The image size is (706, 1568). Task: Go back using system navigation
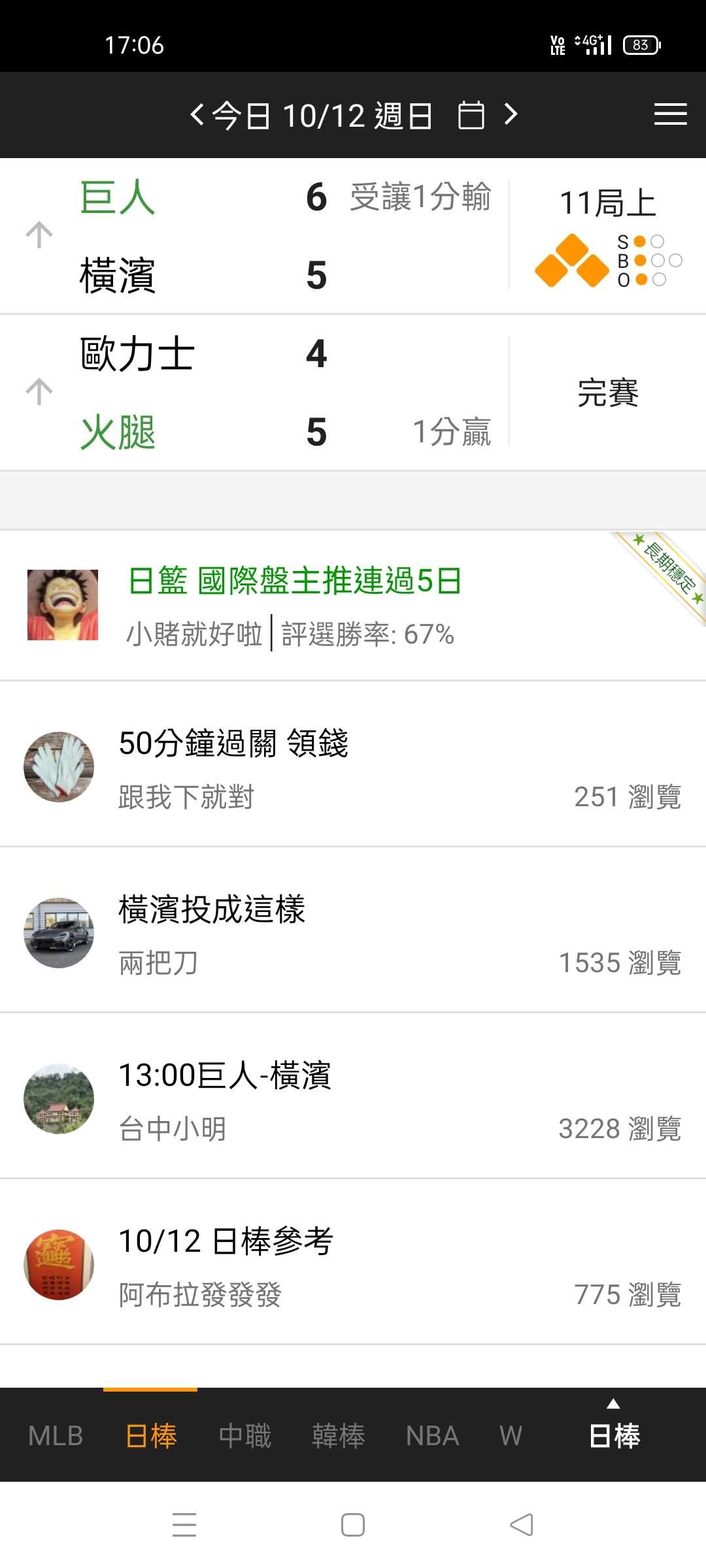(x=522, y=1525)
